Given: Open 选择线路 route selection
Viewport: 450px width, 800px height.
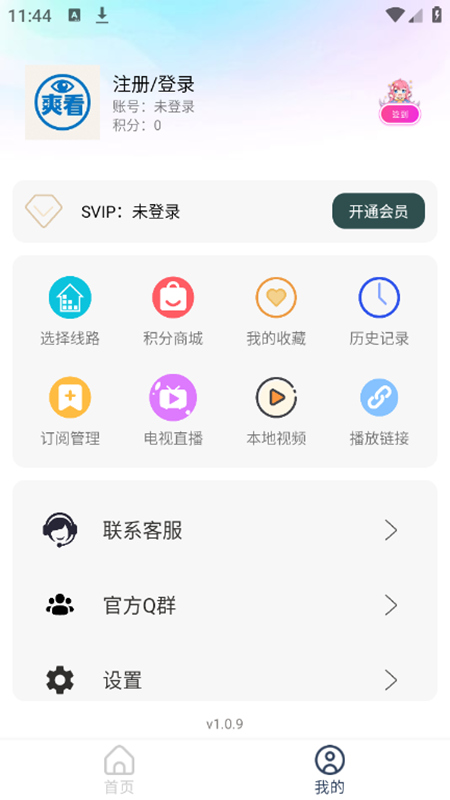Looking at the screenshot, I should click(70, 311).
